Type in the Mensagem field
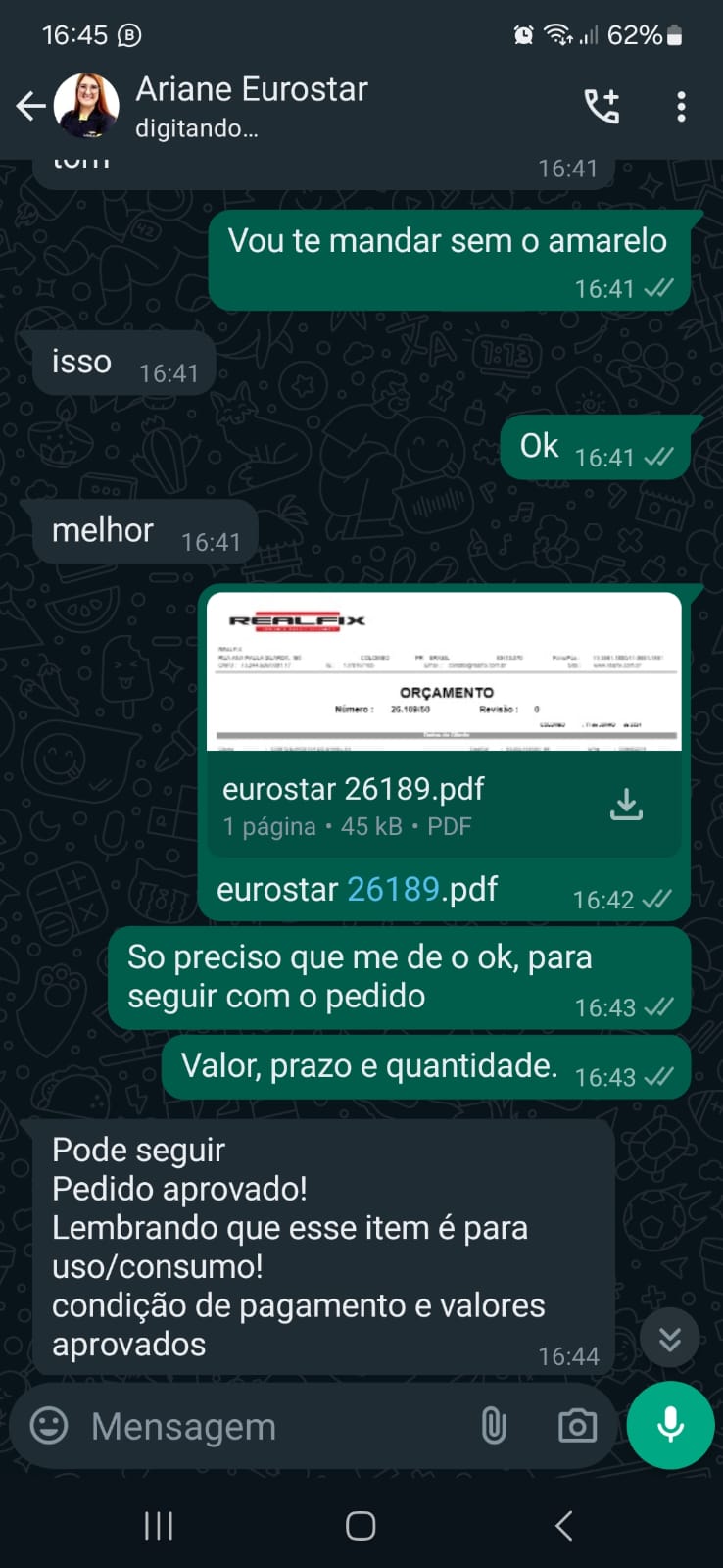This screenshot has width=723, height=1568. [x=265, y=1427]
